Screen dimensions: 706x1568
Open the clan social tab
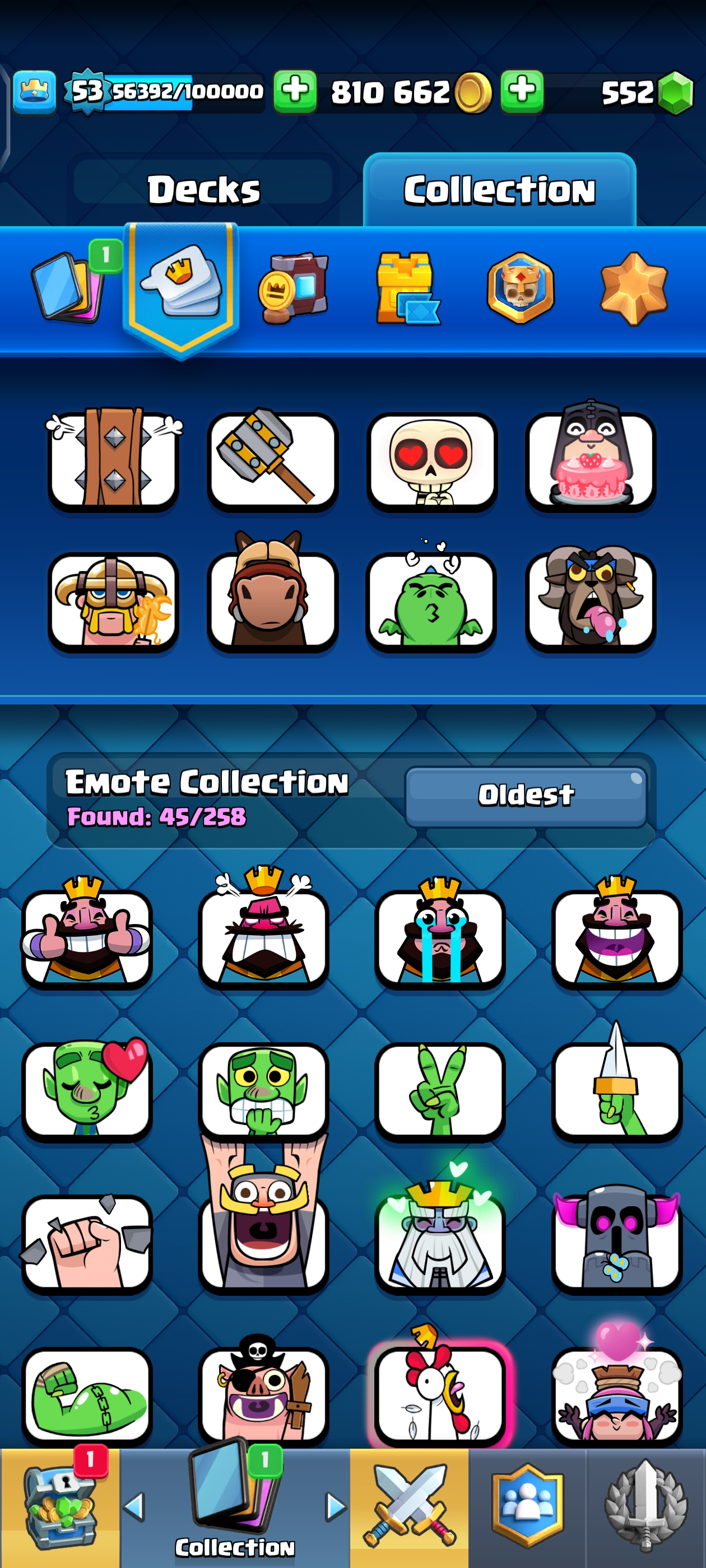[x=527, y=1507]
